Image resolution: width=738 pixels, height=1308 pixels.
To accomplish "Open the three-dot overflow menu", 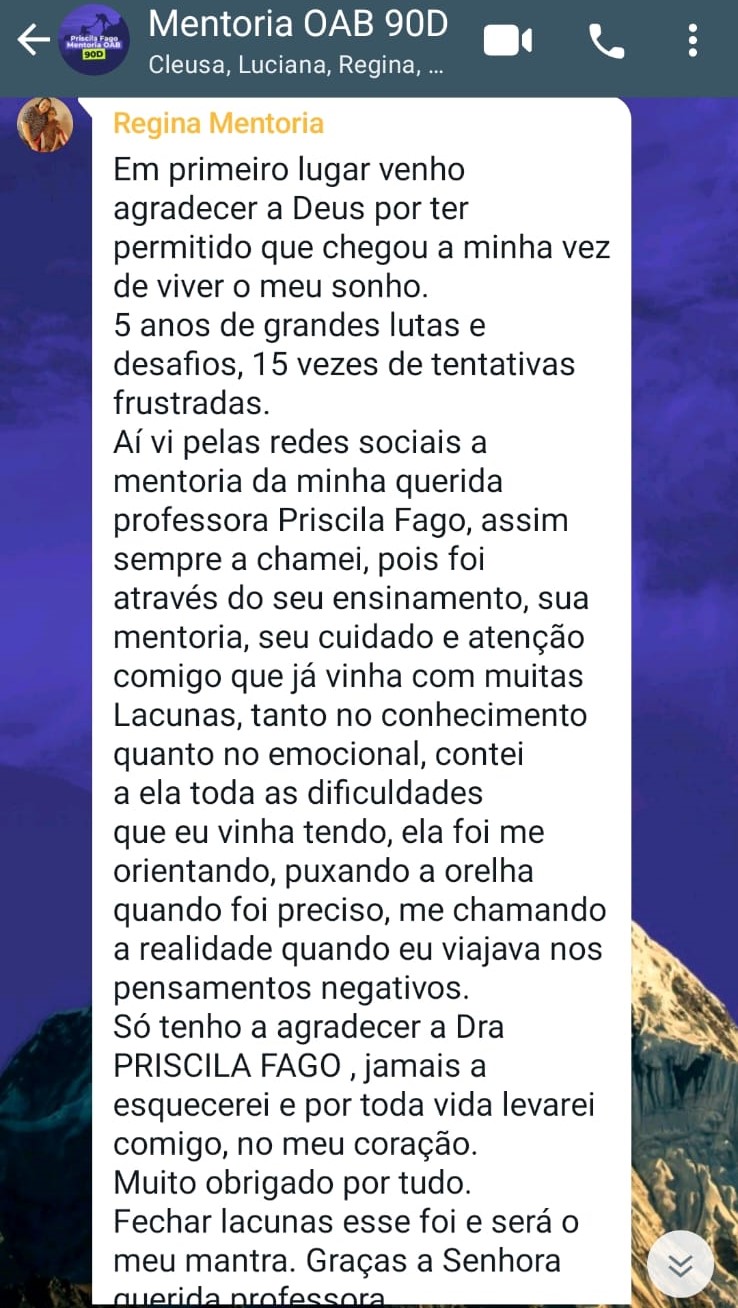I will coord(693,41).
